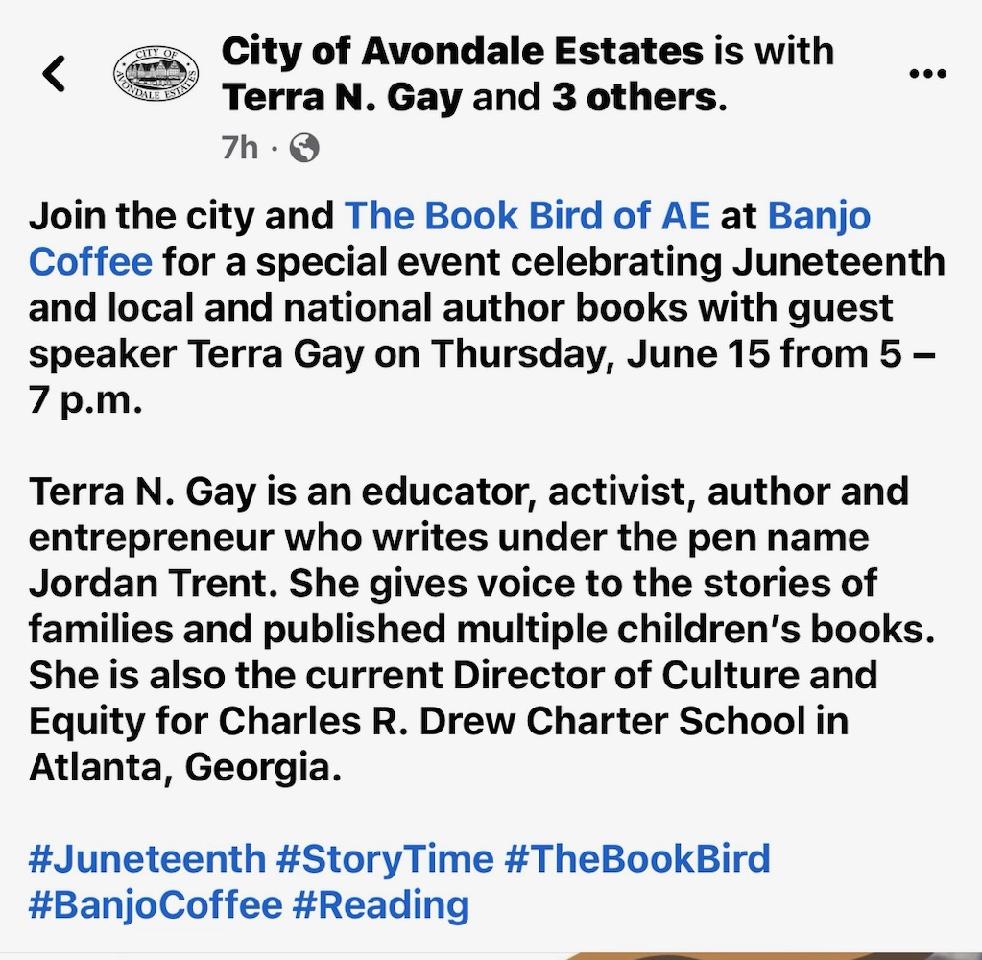Open the three-dot post options menu
982x960 pixels.
(x=927, y=74)
